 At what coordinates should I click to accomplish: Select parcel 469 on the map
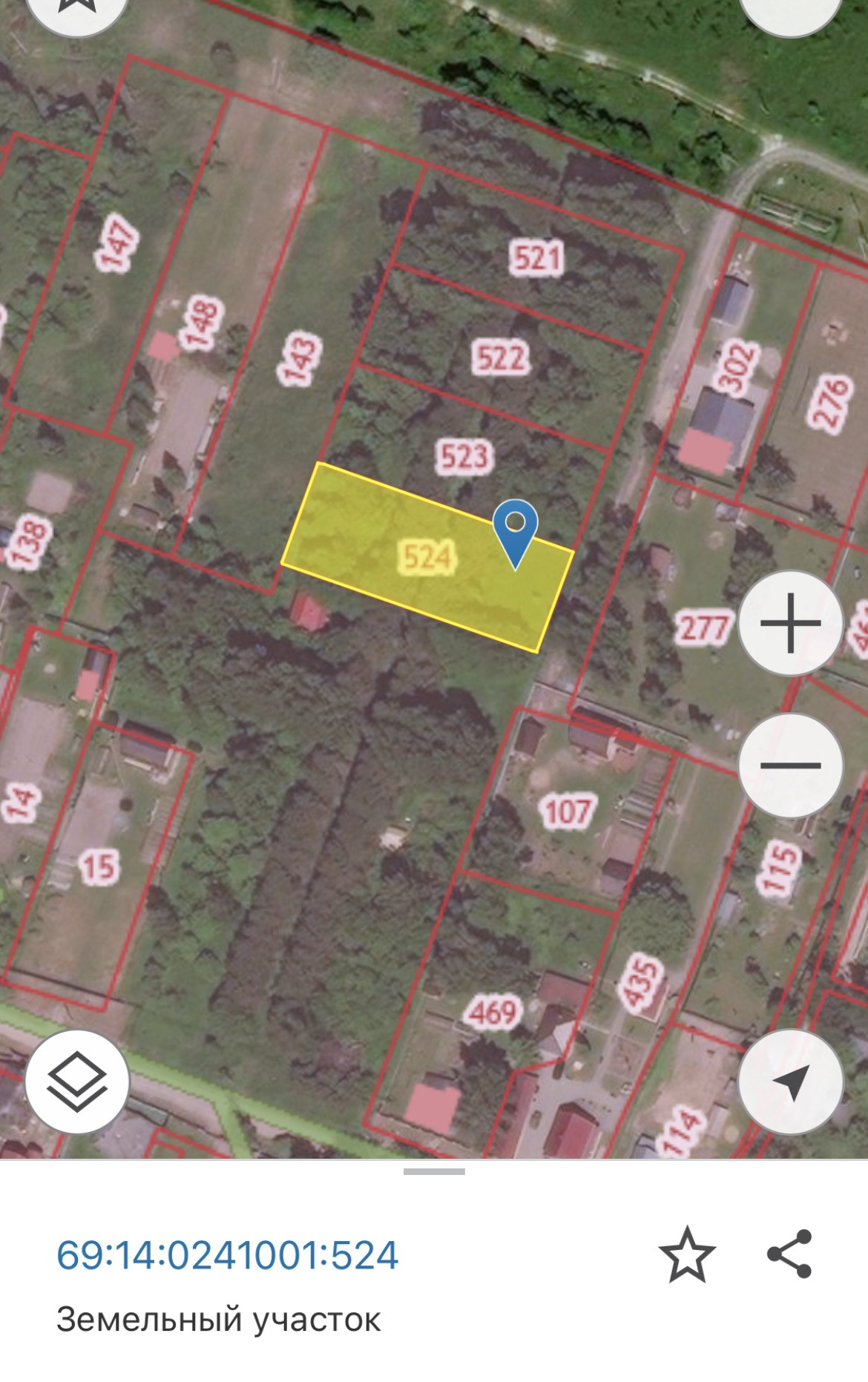click(x=493, y=1012)
